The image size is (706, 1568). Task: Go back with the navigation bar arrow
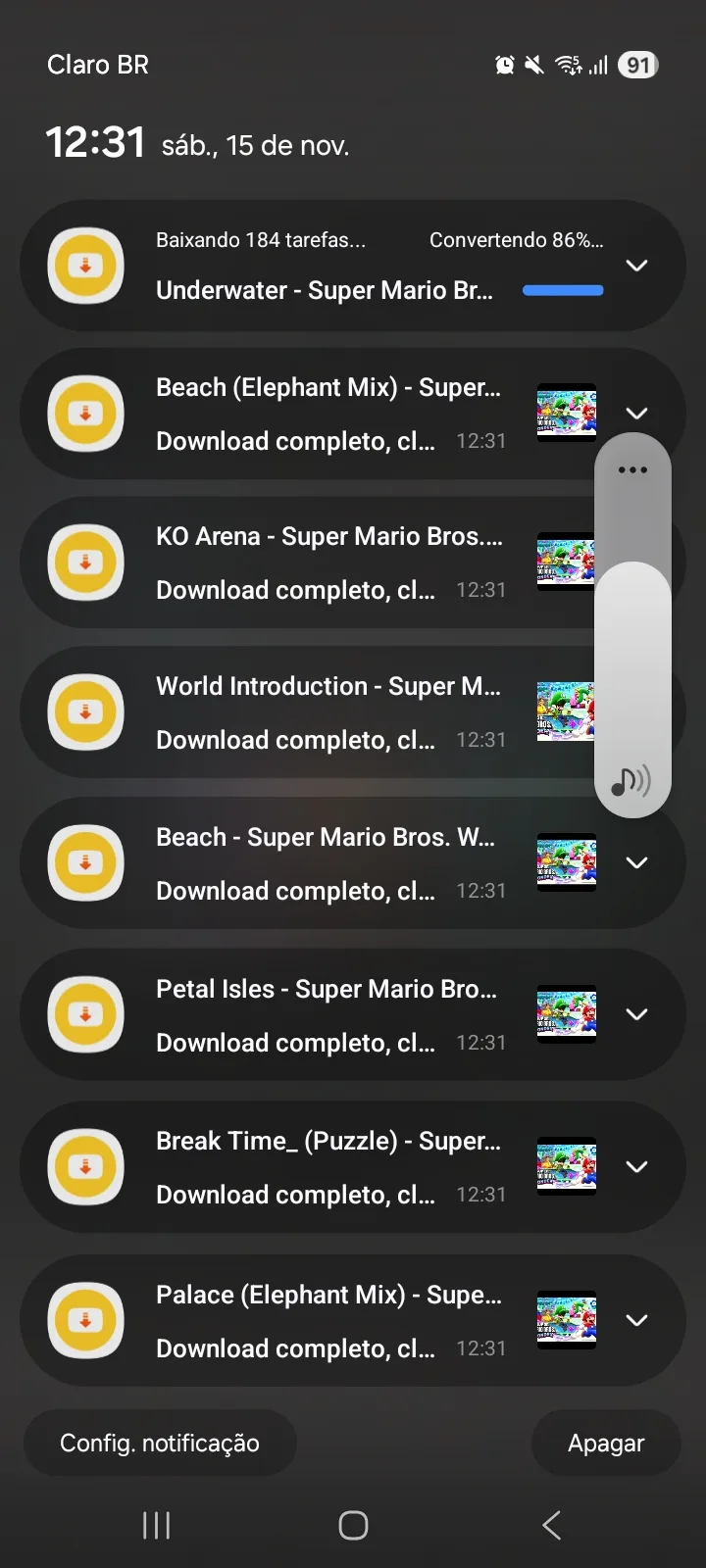(552, 1525)
